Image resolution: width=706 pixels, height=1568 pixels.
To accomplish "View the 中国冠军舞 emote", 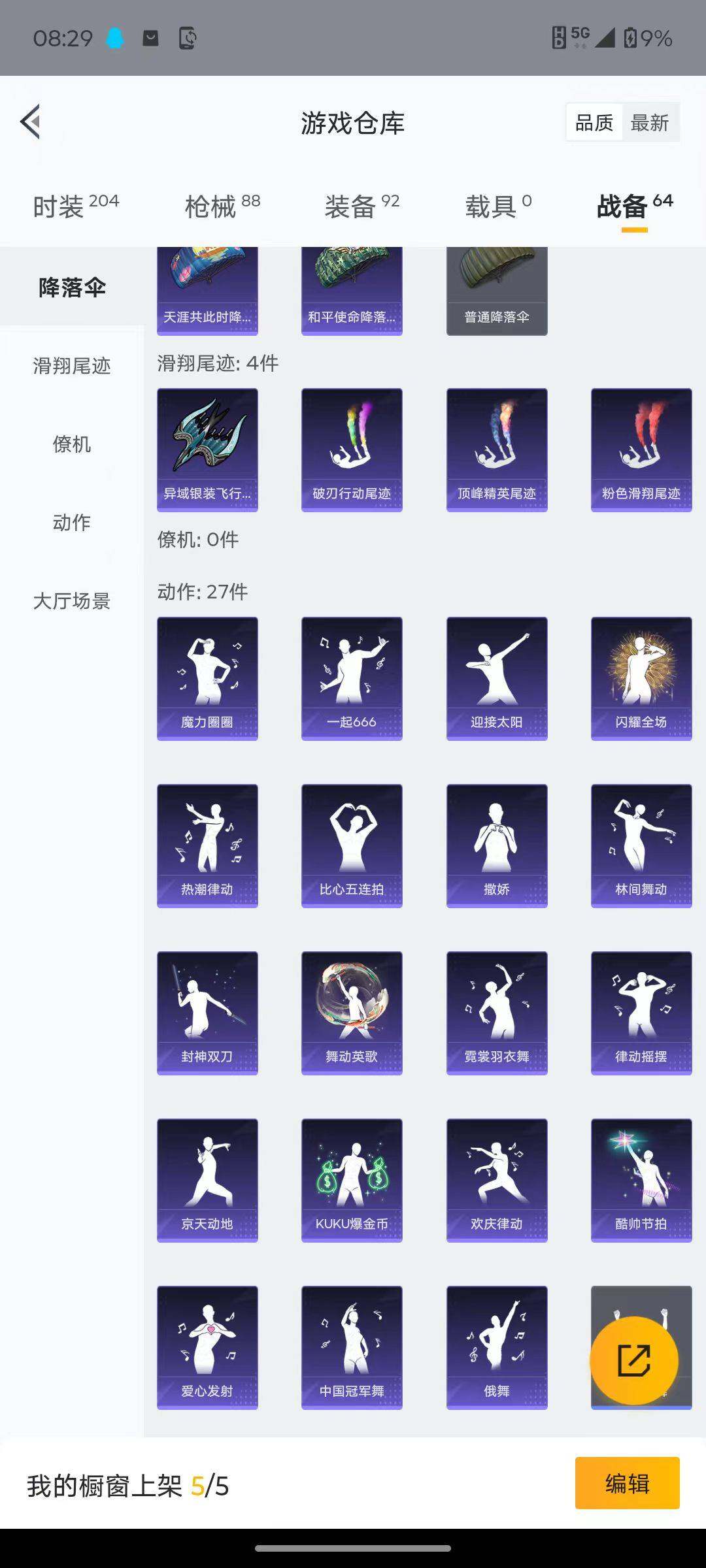I will 352,1347.
